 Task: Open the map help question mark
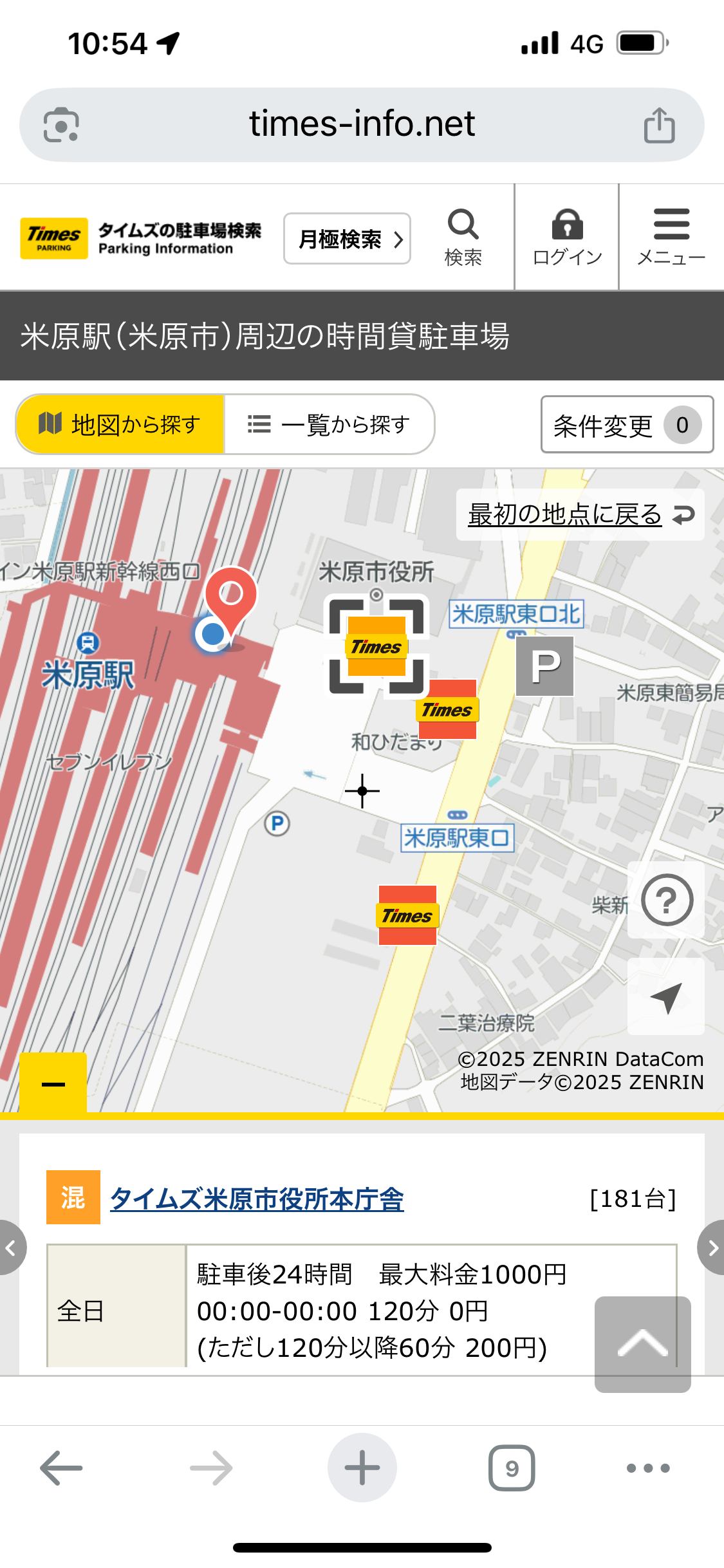(x=667, y=900)
